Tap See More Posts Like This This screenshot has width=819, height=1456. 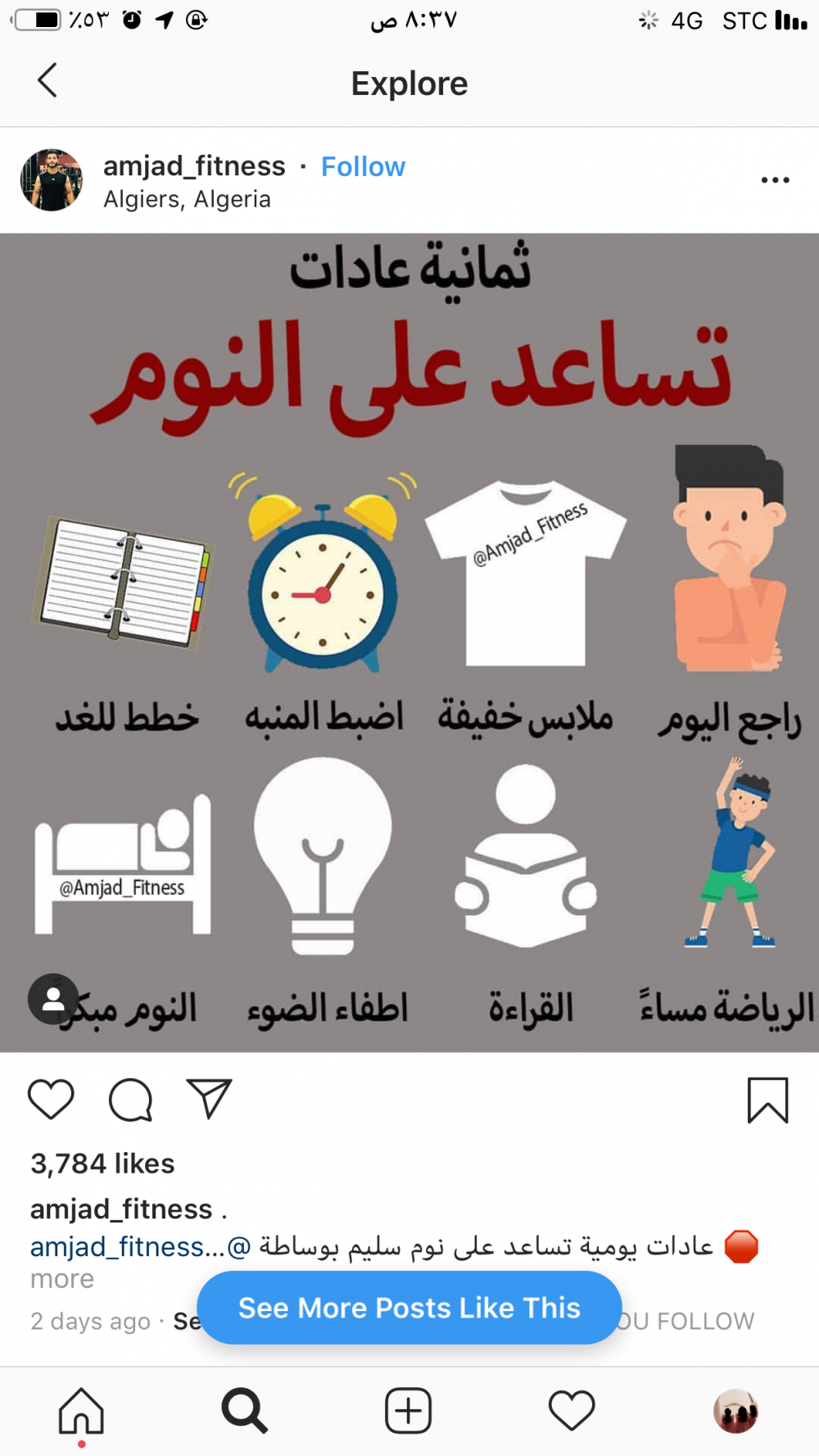click(409, 1308)
